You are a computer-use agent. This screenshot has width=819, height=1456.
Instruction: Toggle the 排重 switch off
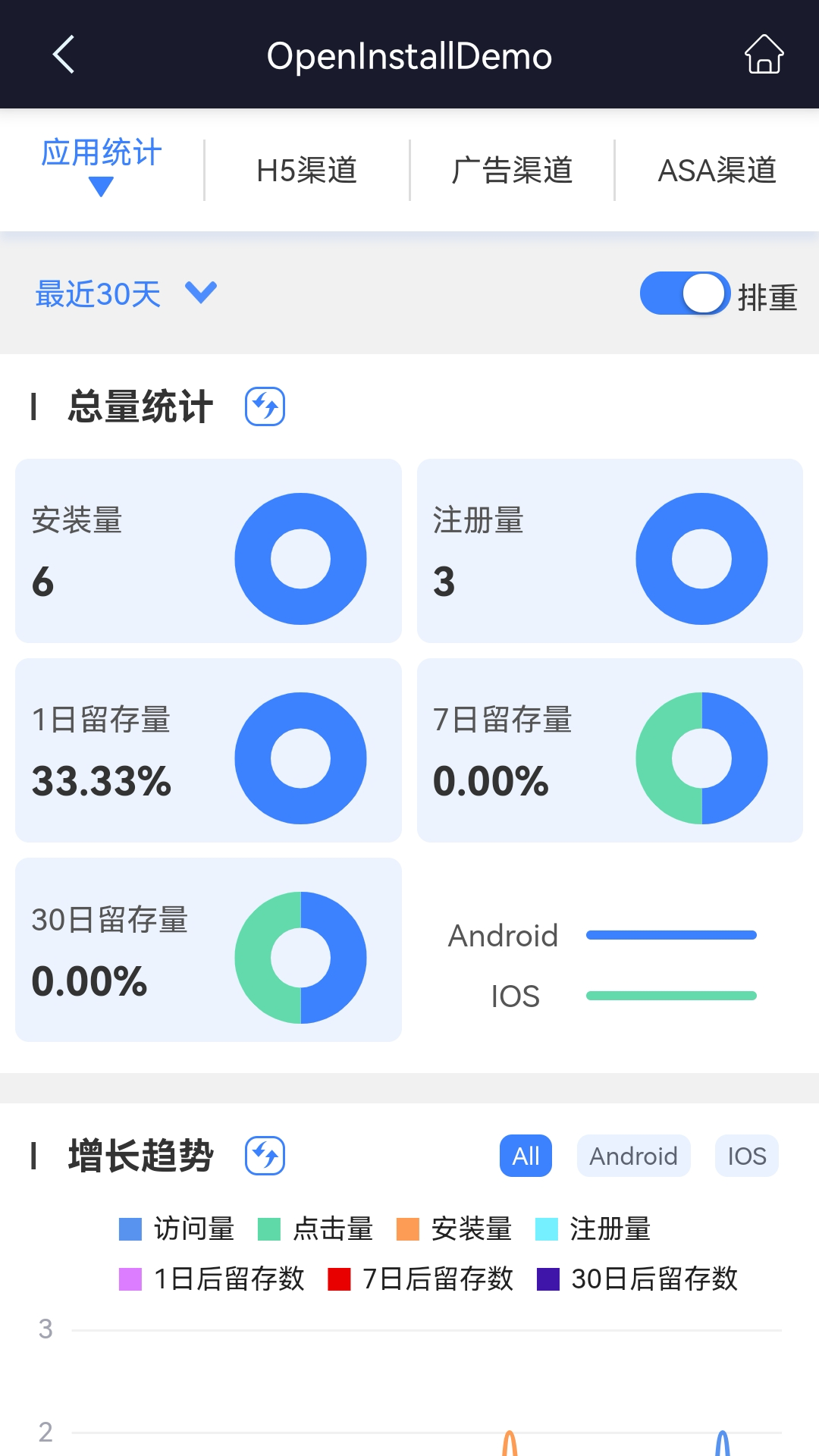click(x=685, y=294)
